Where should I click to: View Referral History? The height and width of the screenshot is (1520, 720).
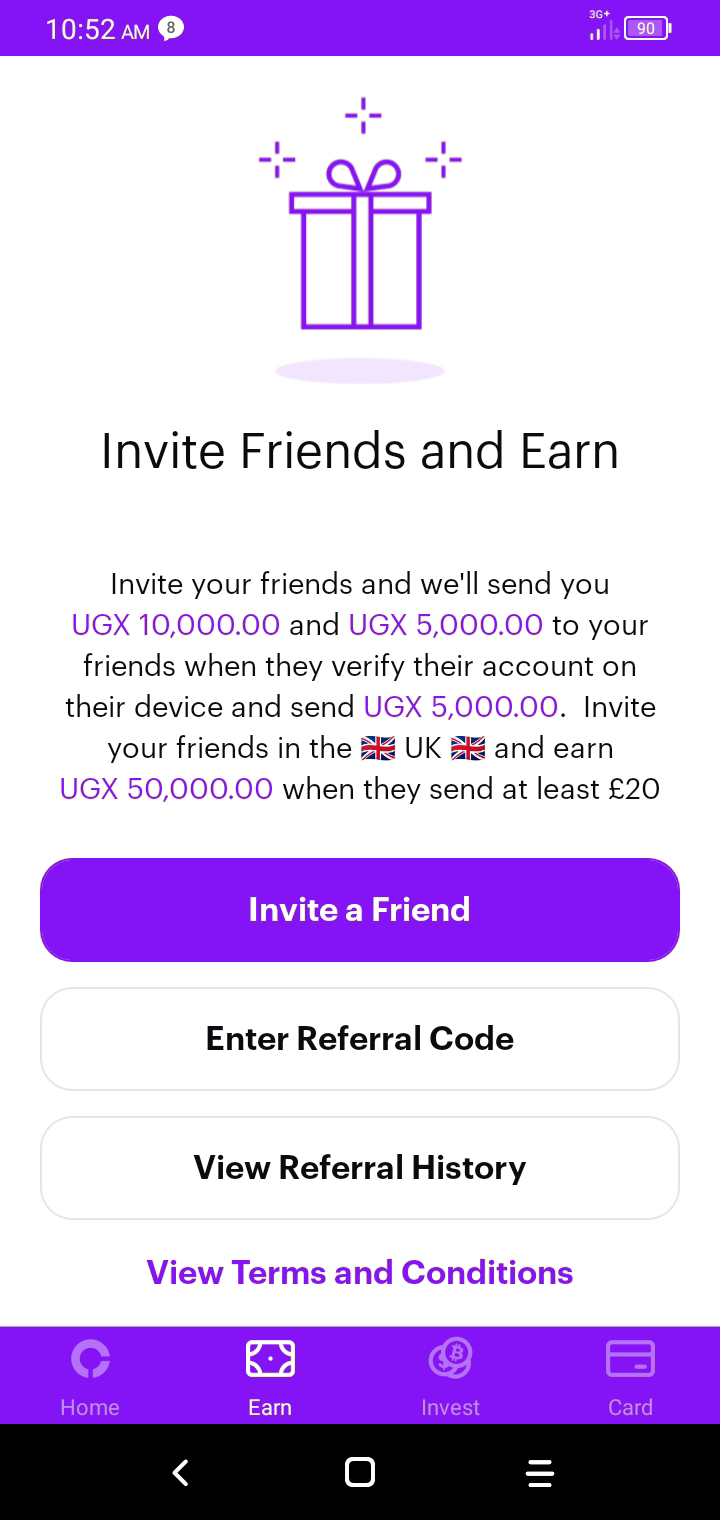(360, 1167)
